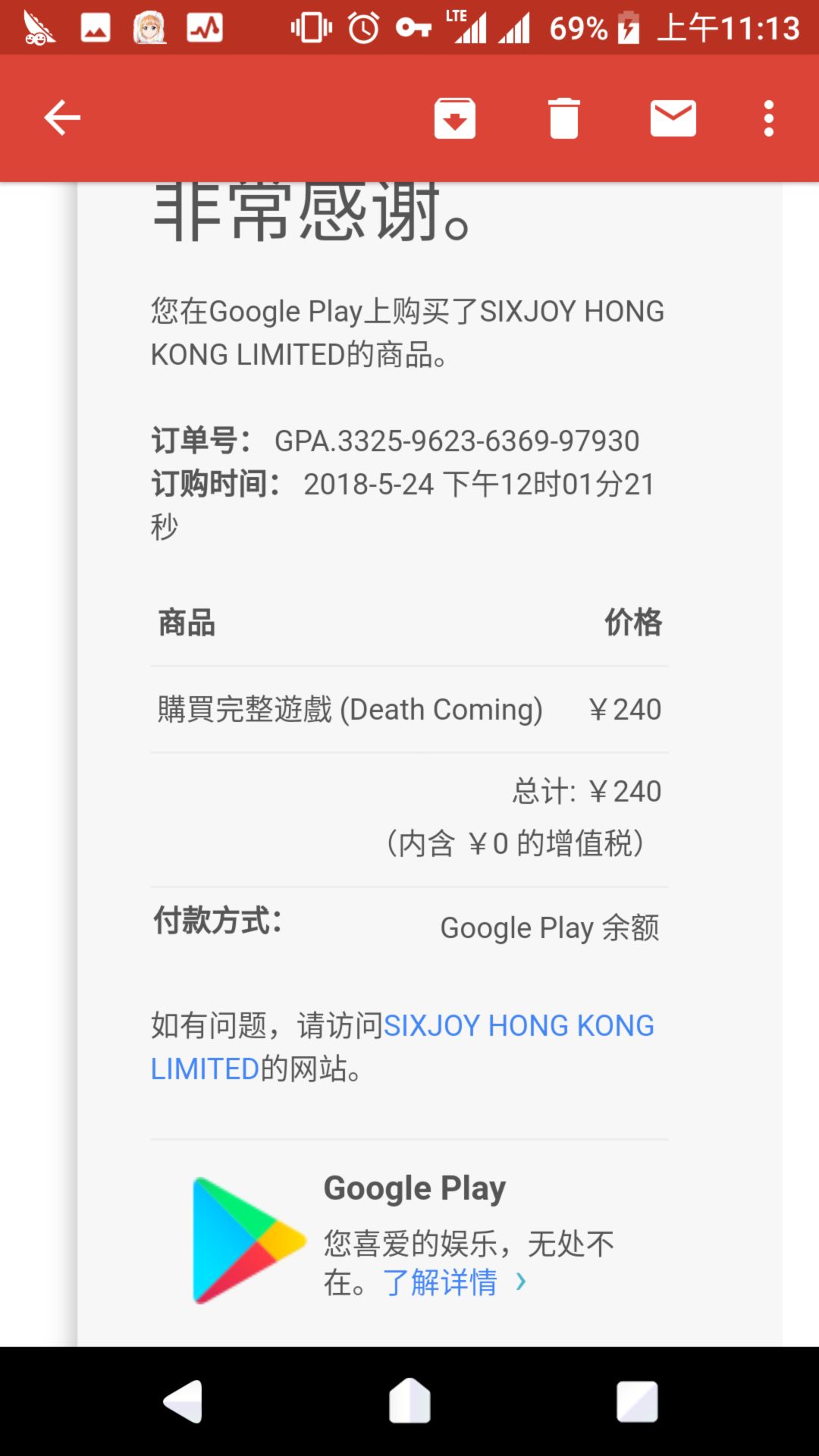Mark the email as unread
The width and height of the screenshot is (819, 1456).
[x=673, y=118]
